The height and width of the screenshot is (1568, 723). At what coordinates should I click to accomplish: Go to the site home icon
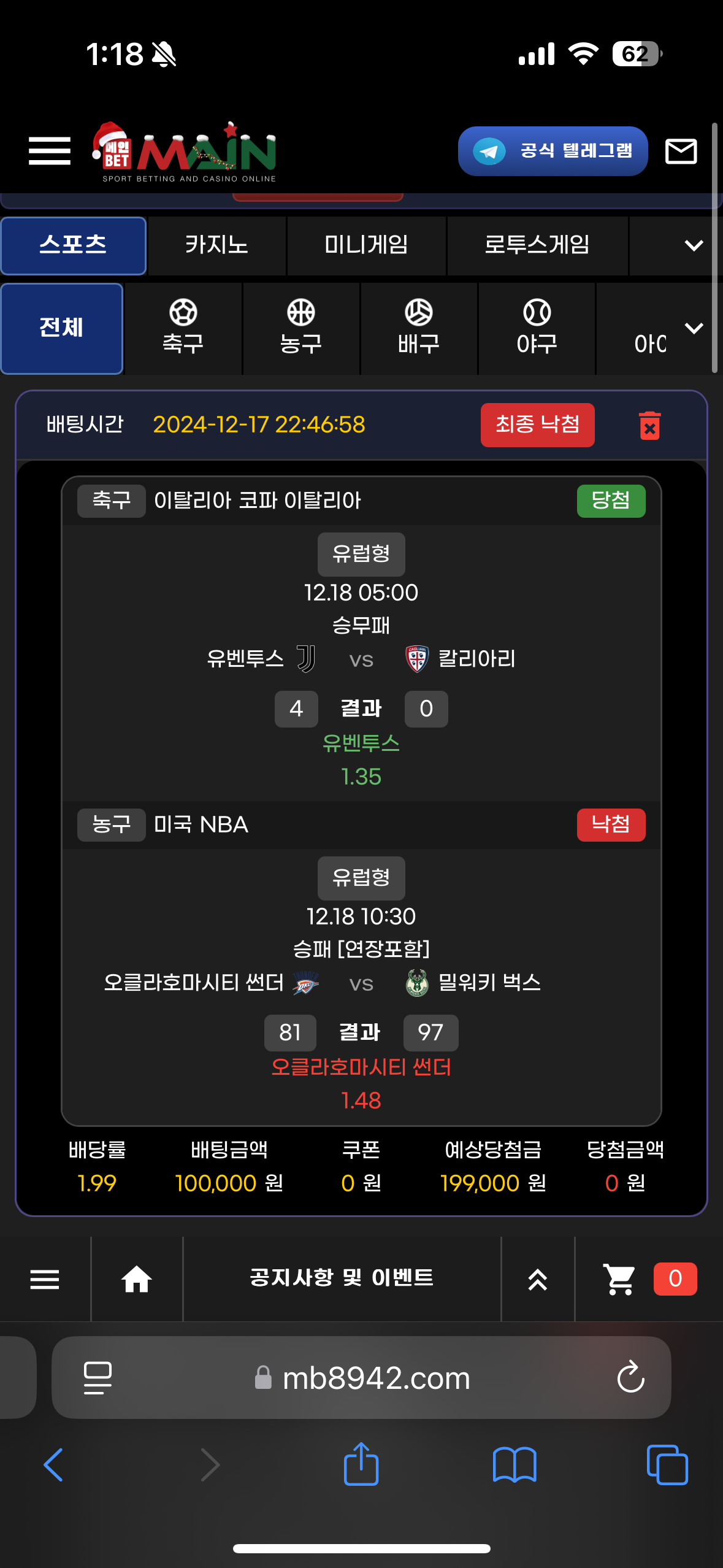pyautogui.click(x=136, y=1279)
